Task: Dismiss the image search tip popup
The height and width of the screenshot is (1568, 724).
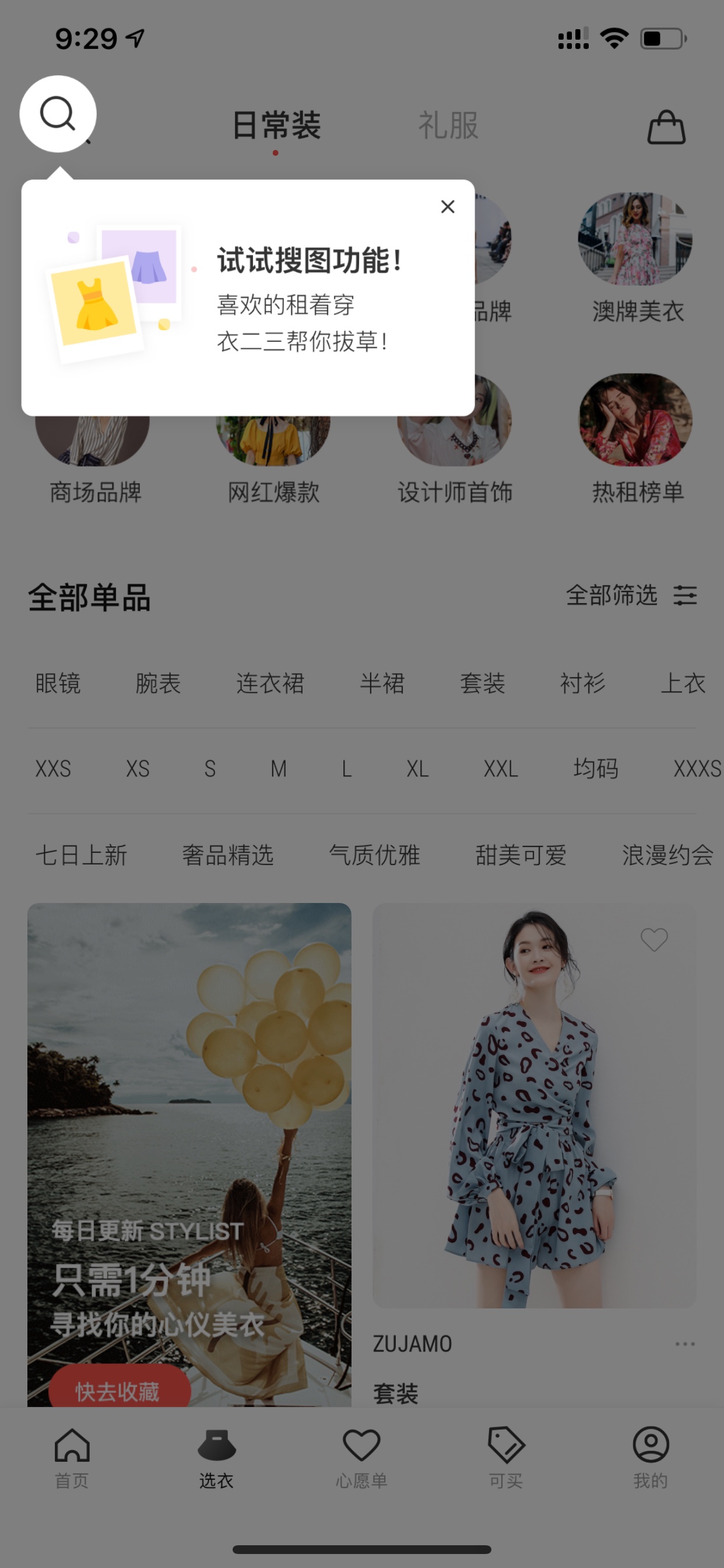Action: [448, 207]
